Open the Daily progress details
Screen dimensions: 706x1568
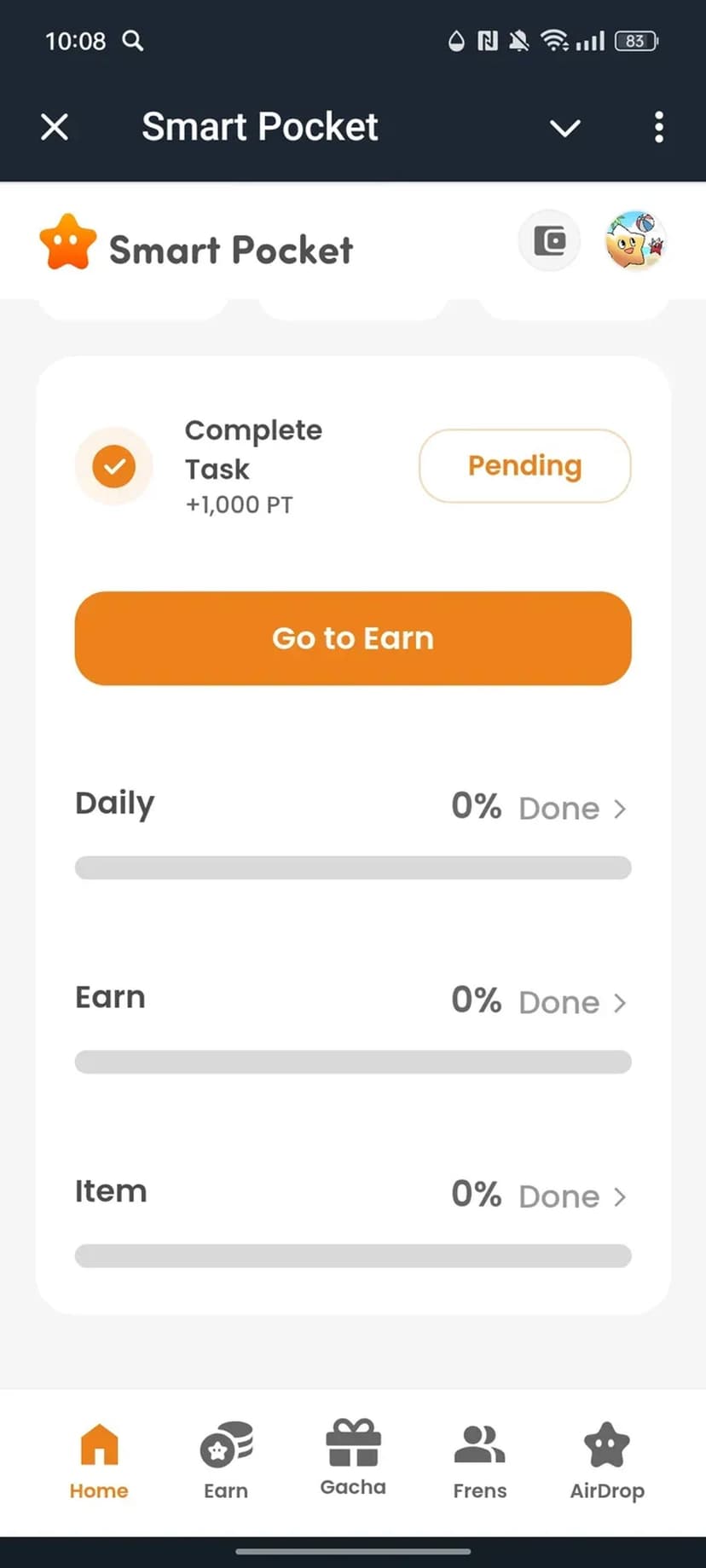click(x=540, y=807)
